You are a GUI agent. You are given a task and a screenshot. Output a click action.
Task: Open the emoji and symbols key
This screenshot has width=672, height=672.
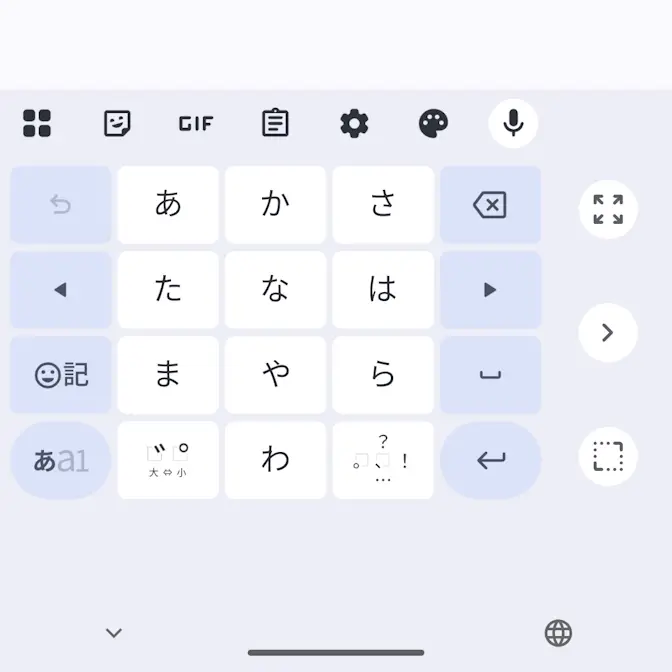[60, 375]
